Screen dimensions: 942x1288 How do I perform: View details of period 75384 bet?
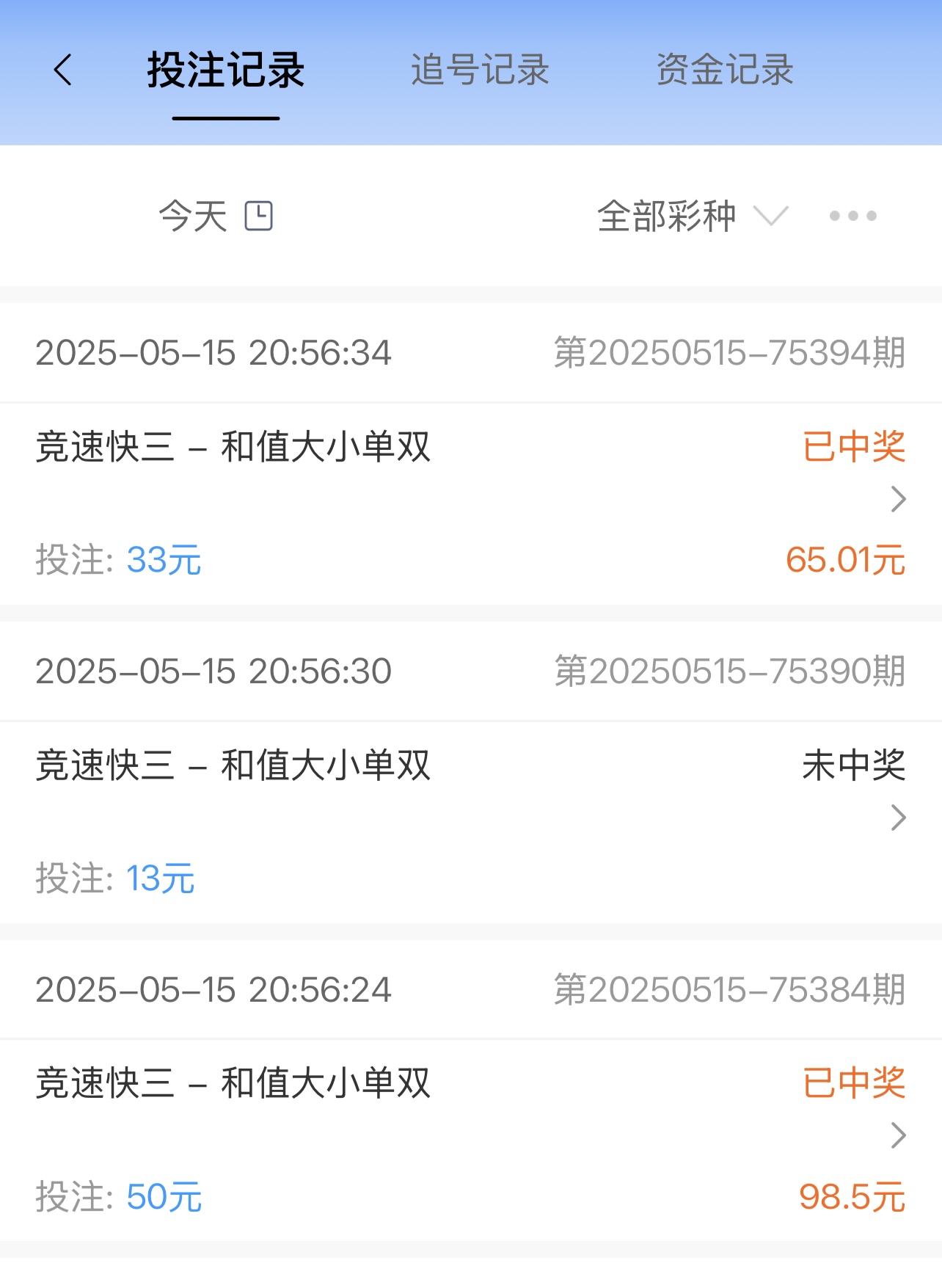click(x=898, y=1135)
